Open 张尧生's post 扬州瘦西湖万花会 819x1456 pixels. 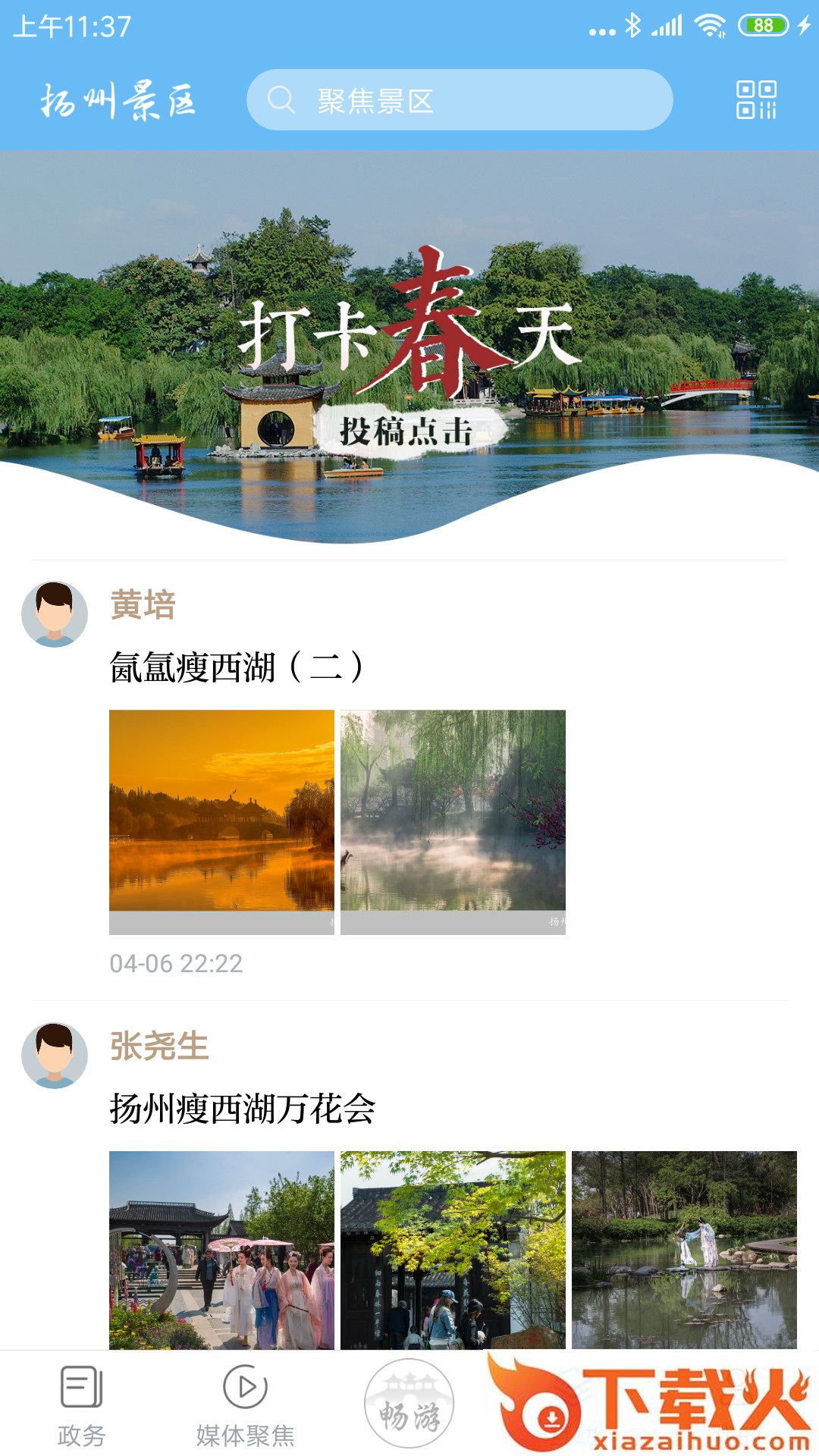[243, 1109]
